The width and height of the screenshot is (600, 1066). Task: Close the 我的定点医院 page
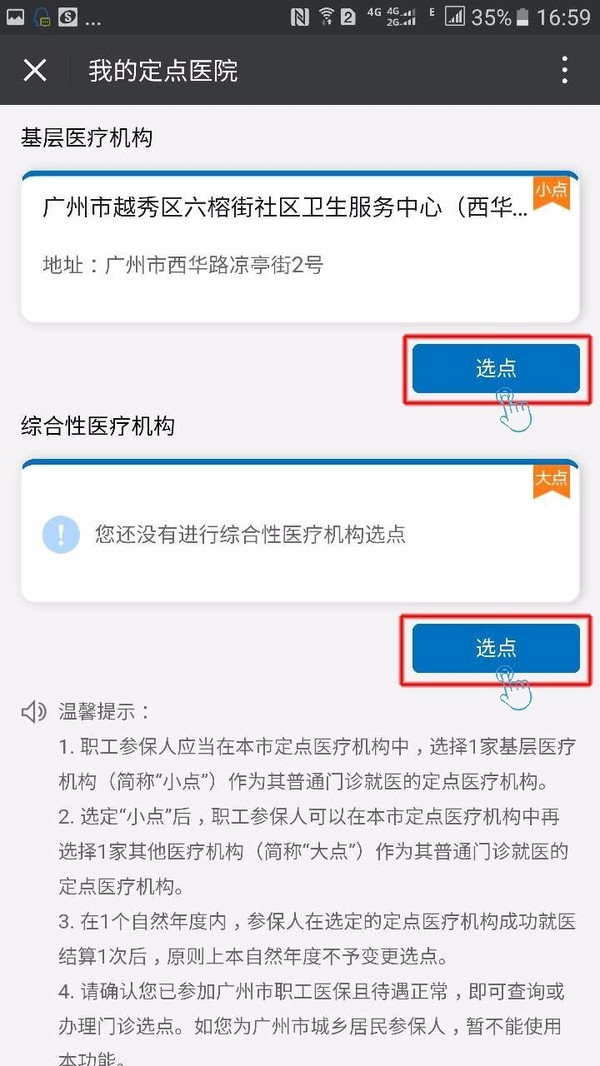pyautogui.click(x=35, y=70)
